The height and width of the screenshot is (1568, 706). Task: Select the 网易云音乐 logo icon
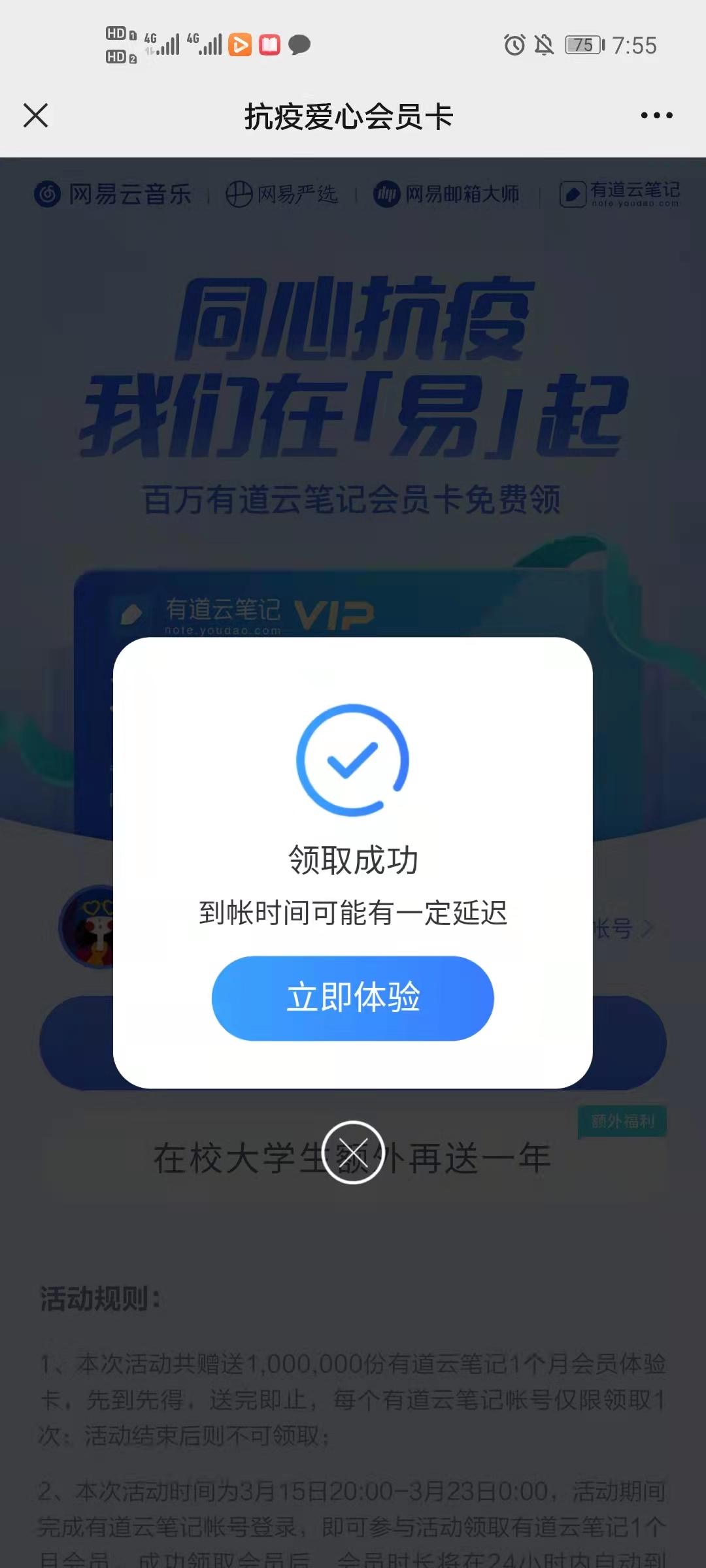(x=47, y=193)
